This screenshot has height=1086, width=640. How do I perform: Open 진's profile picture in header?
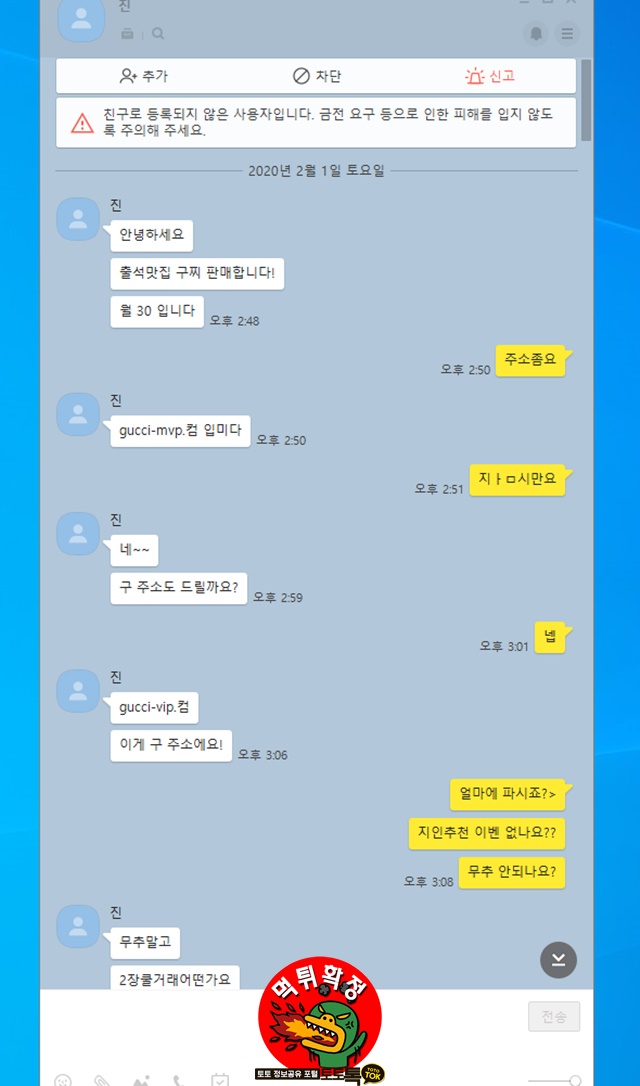tap(81, 19)
